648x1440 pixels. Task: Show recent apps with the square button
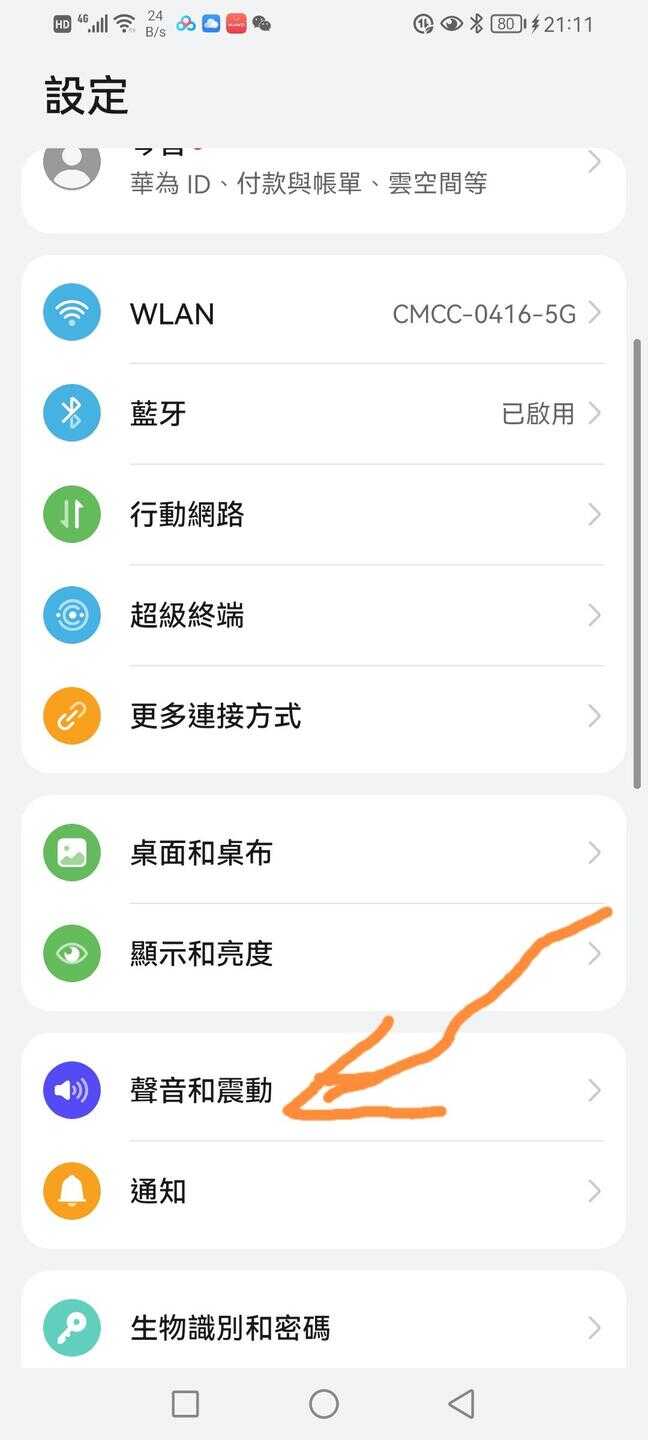(x=185, y=1404)
